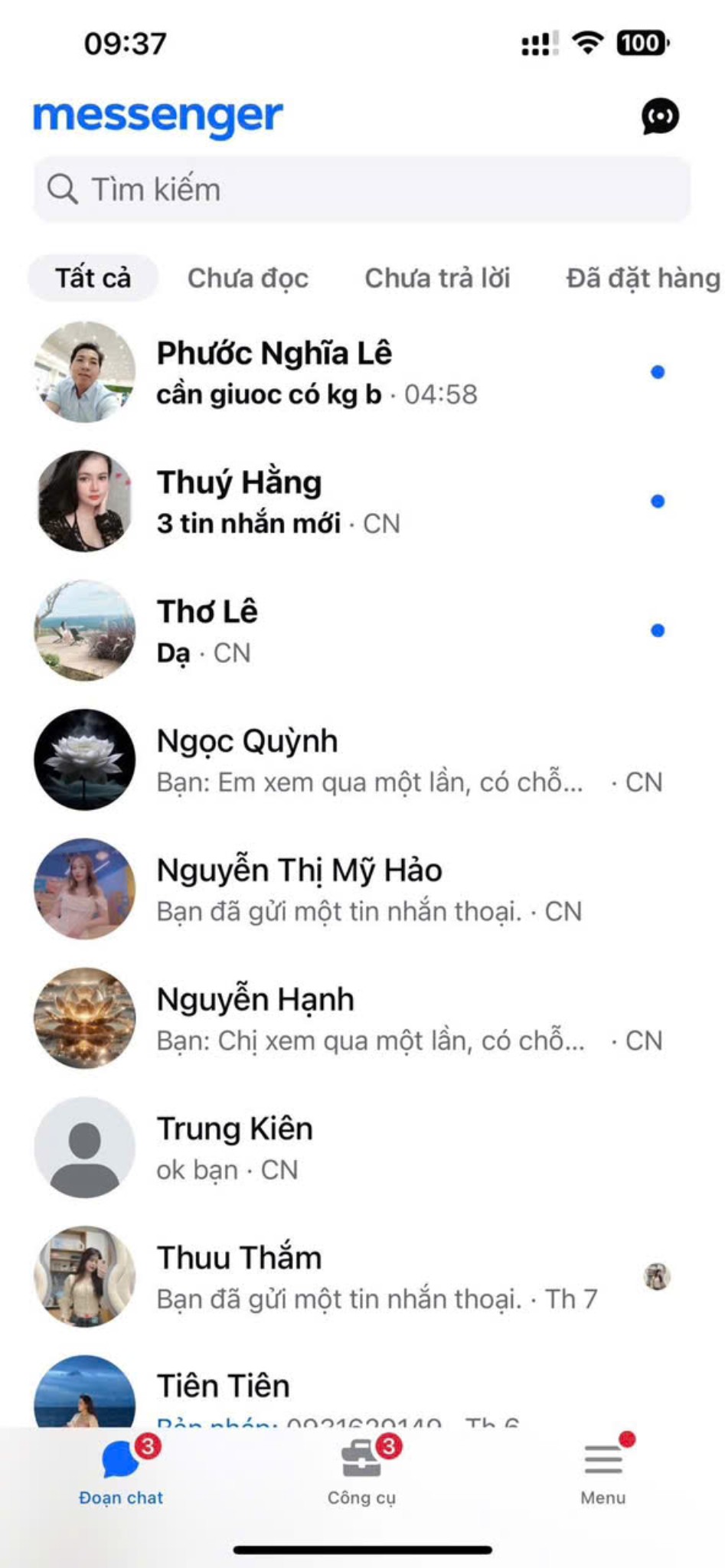This screenshot has height=1568, width=725.
Task: Switch to the Đã đặt hàng filter
Action: [x=642, y=278]
